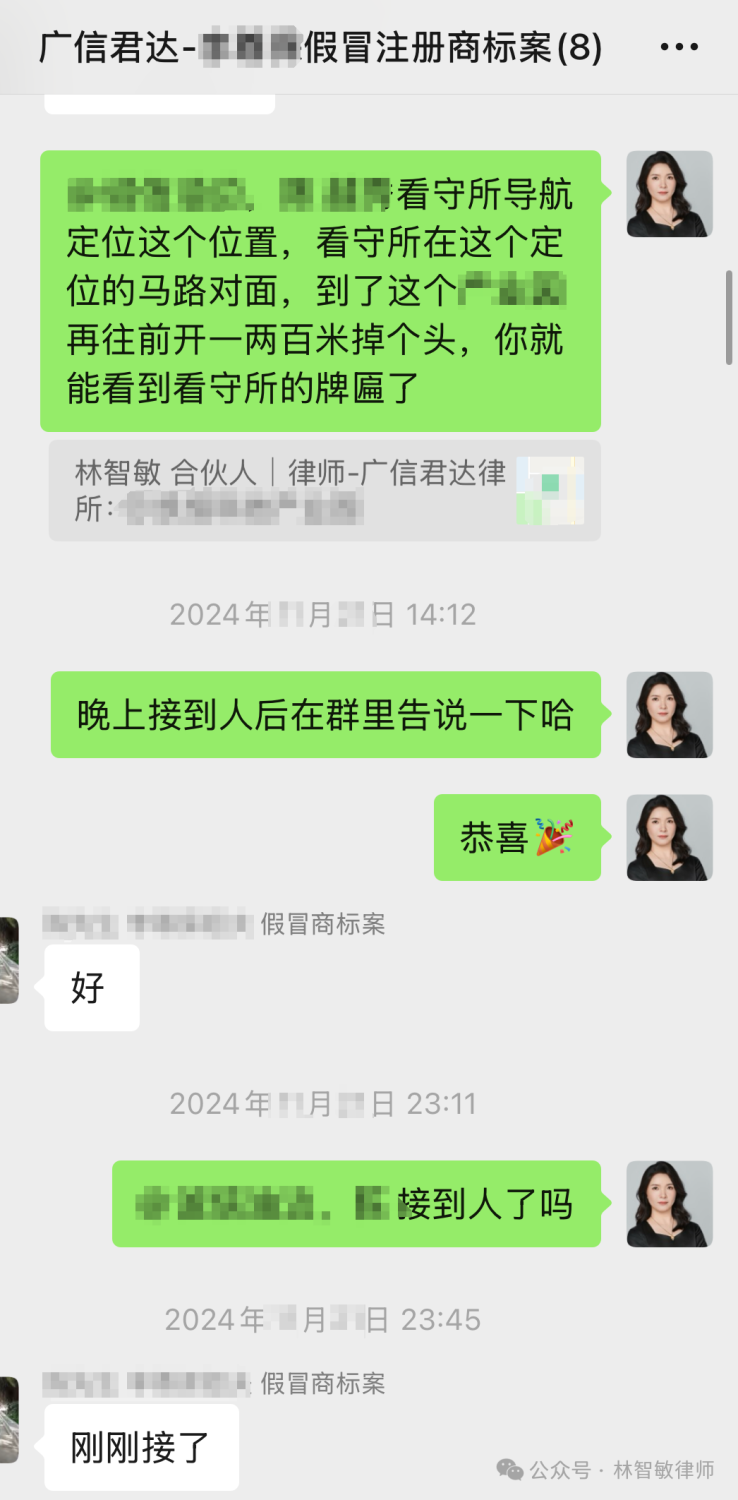738x1500 pixels.
Task: Click the sender's avatar next to 恭喜 message
Action: (x=669, y=838)
